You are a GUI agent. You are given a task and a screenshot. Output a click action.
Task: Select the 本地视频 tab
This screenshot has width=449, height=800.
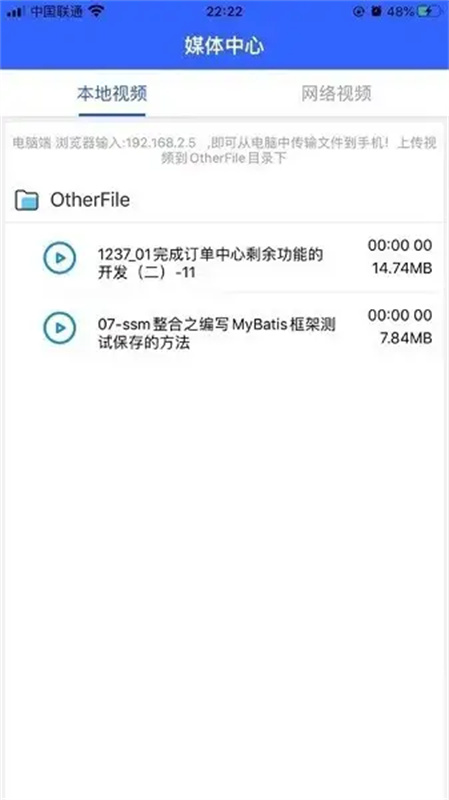(x=112, y=94)
